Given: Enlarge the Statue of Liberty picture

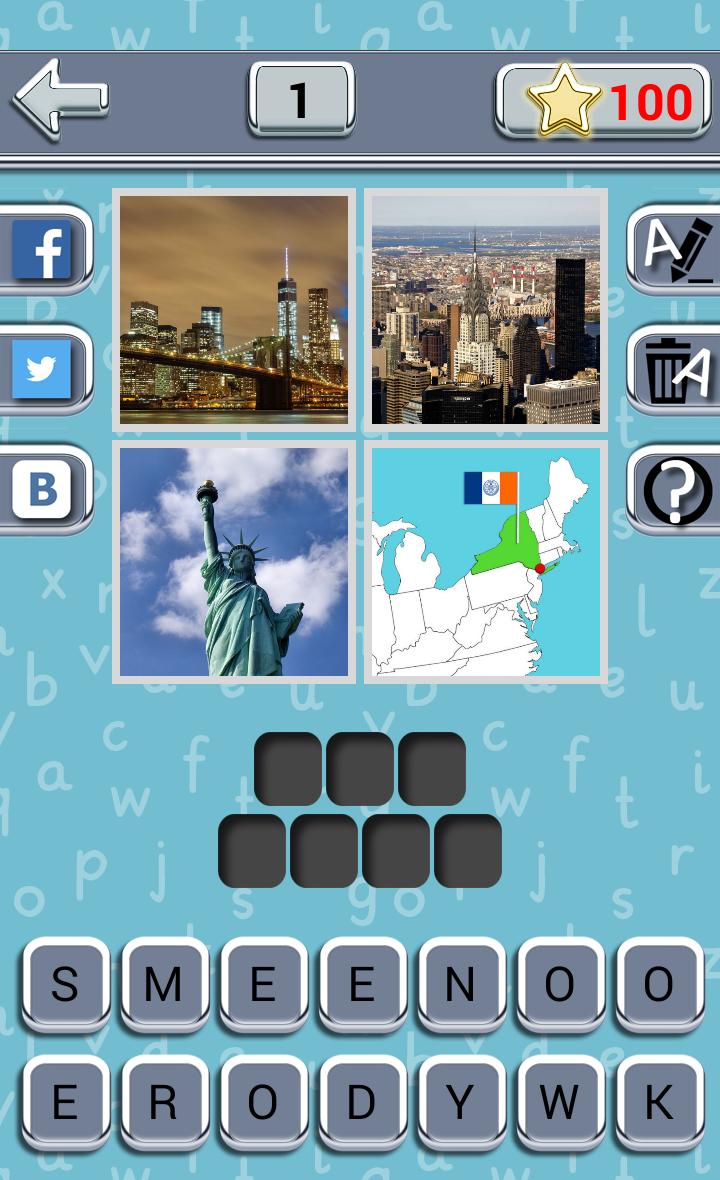Looking at the screenshot, I should (234, 562).
